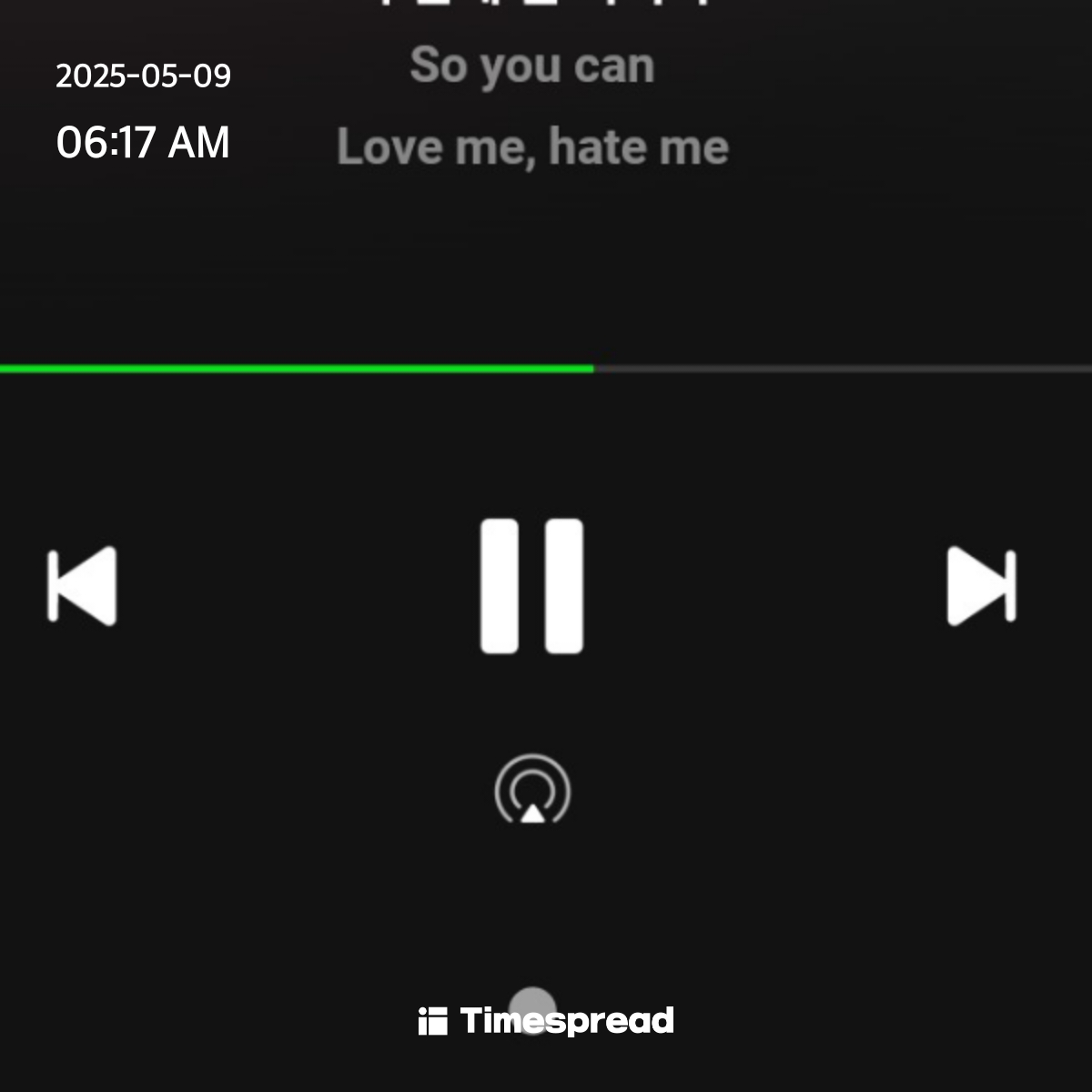
Task: Go back to the previous track
Action: coord(82,586)
